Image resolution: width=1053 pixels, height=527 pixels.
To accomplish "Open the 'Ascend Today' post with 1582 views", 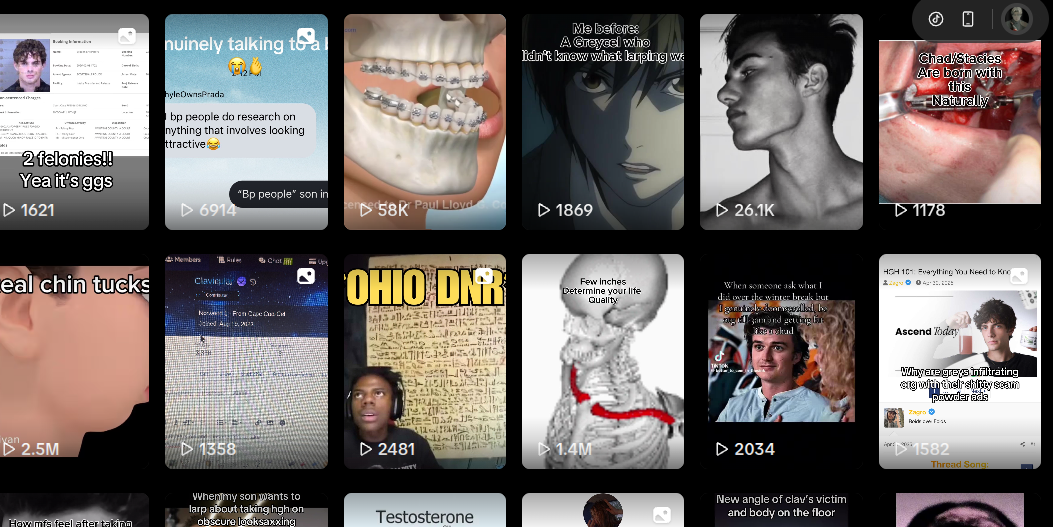I will (x=959, y=360).
